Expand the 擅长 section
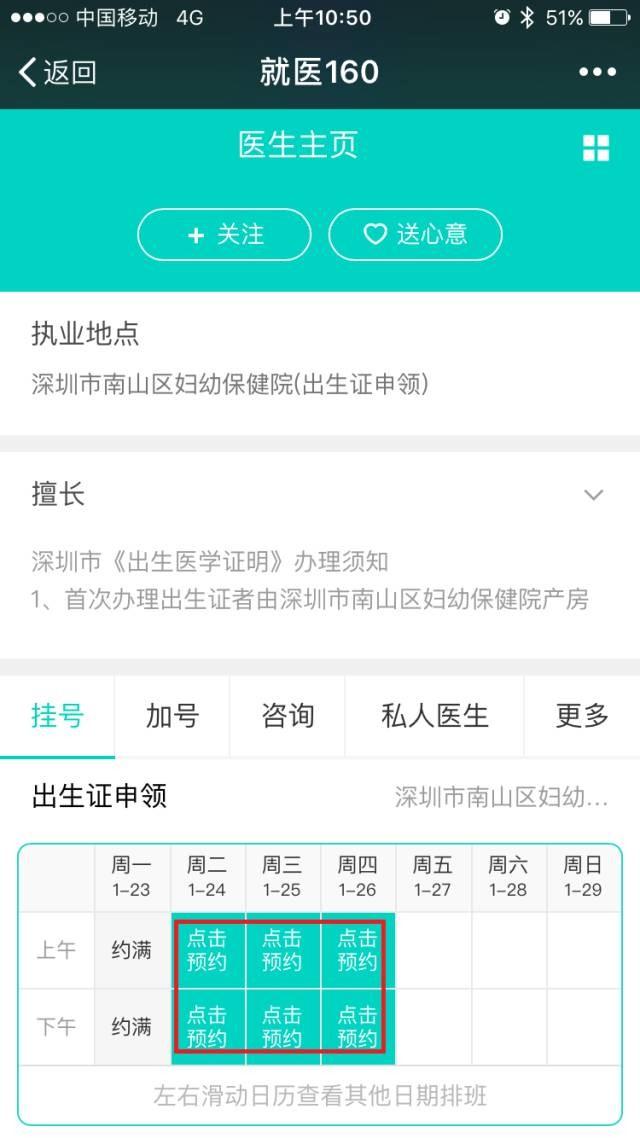 593,495
